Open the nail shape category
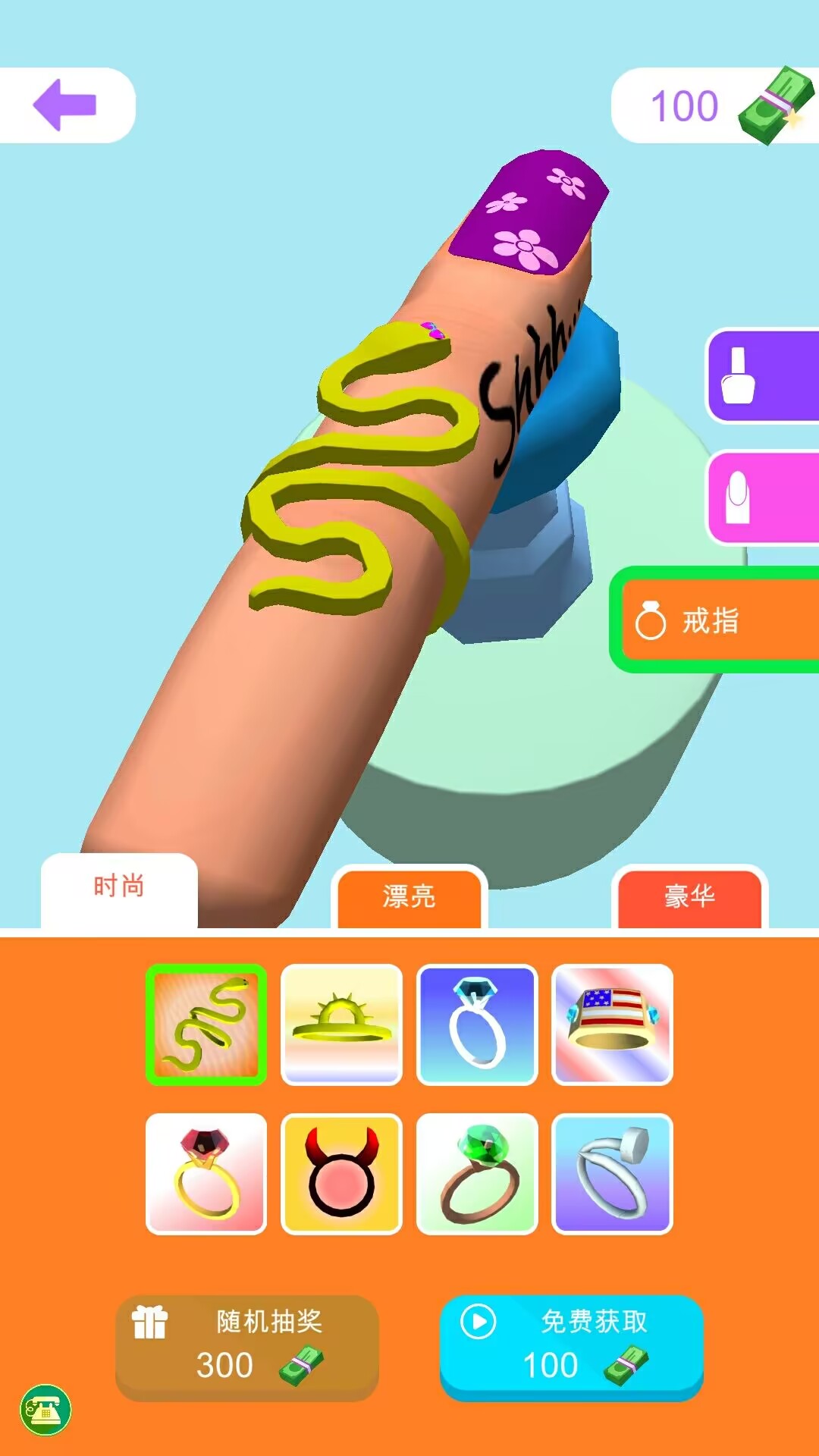 pos(762,497)
